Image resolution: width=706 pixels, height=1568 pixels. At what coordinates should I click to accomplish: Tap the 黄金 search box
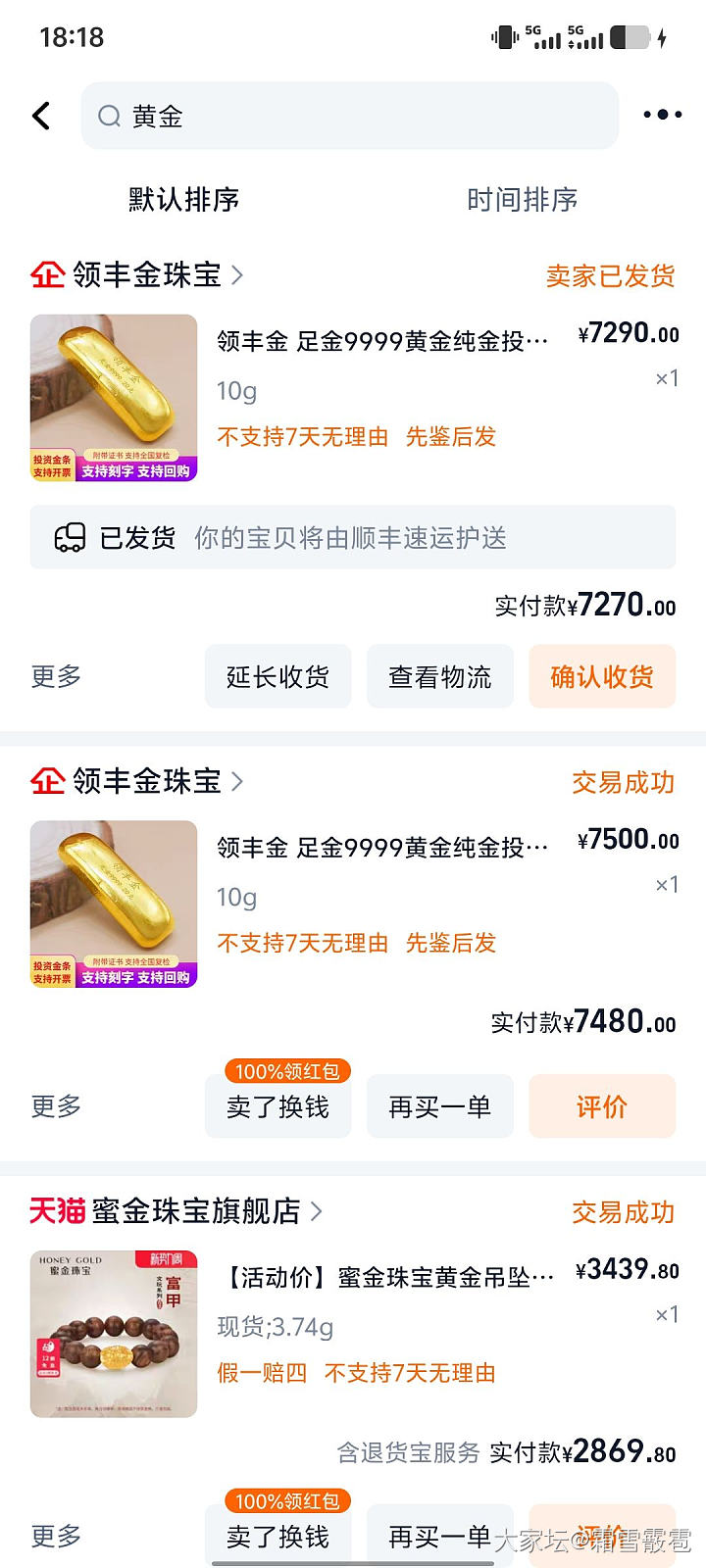click(349, 116)
